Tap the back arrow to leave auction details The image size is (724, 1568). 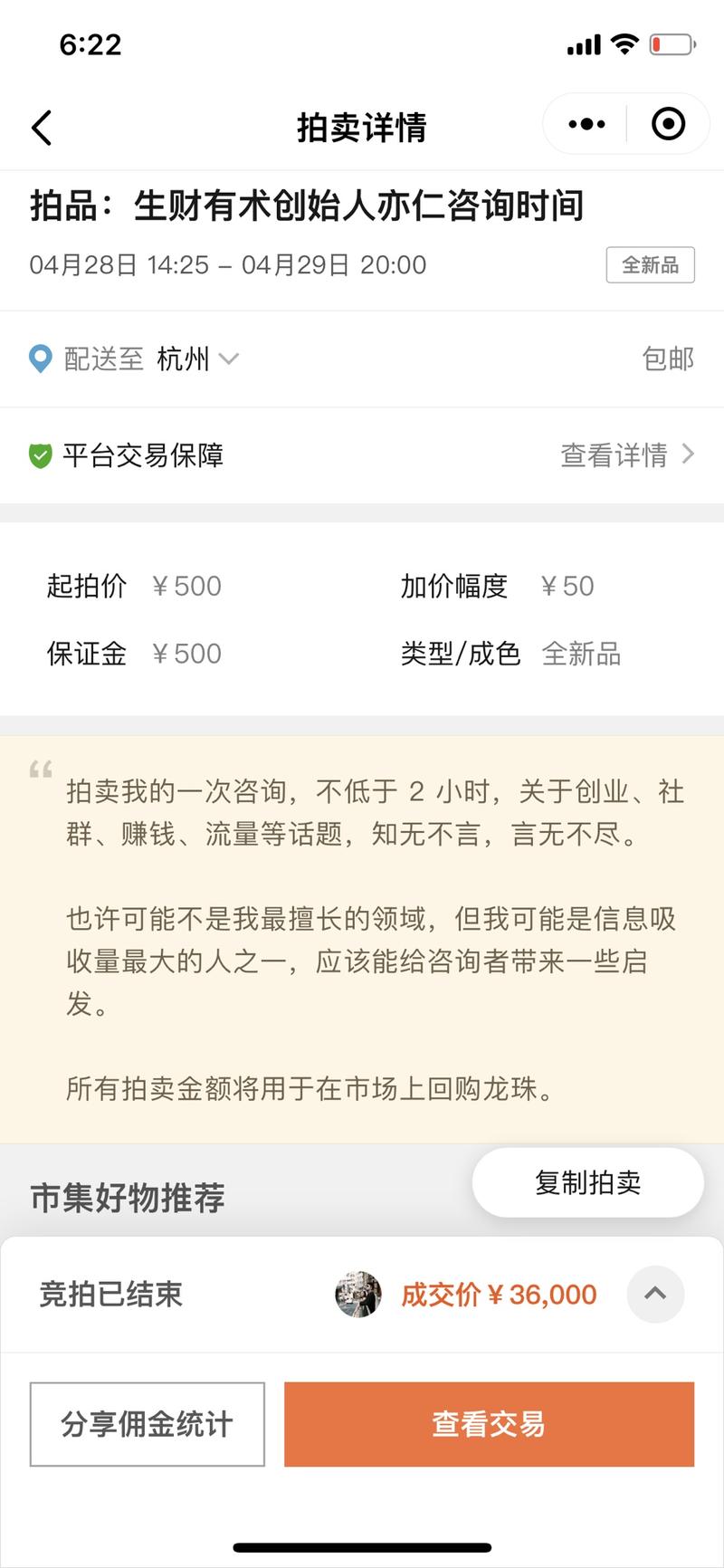pos(40,127)
